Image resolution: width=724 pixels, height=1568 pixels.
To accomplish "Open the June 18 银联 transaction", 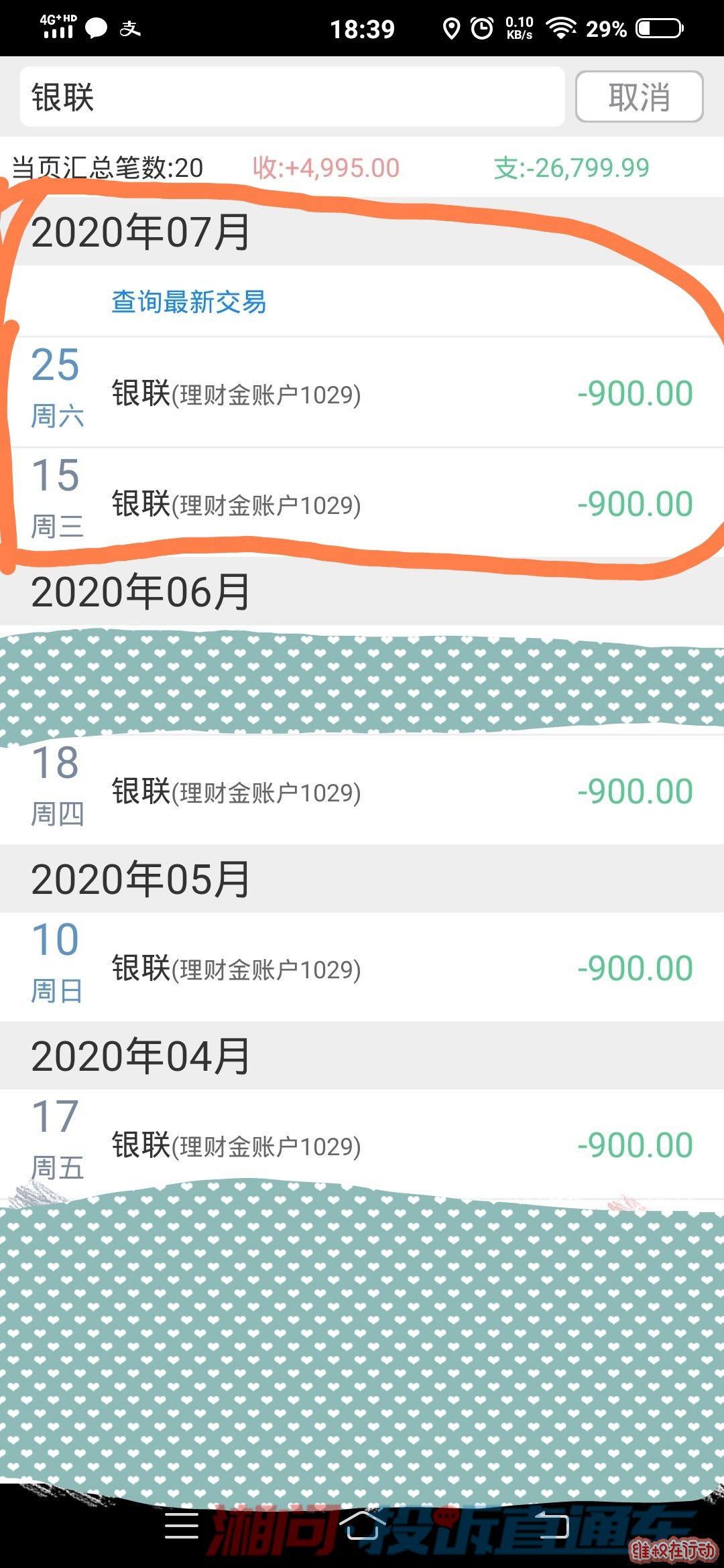I will coord(362,791).
